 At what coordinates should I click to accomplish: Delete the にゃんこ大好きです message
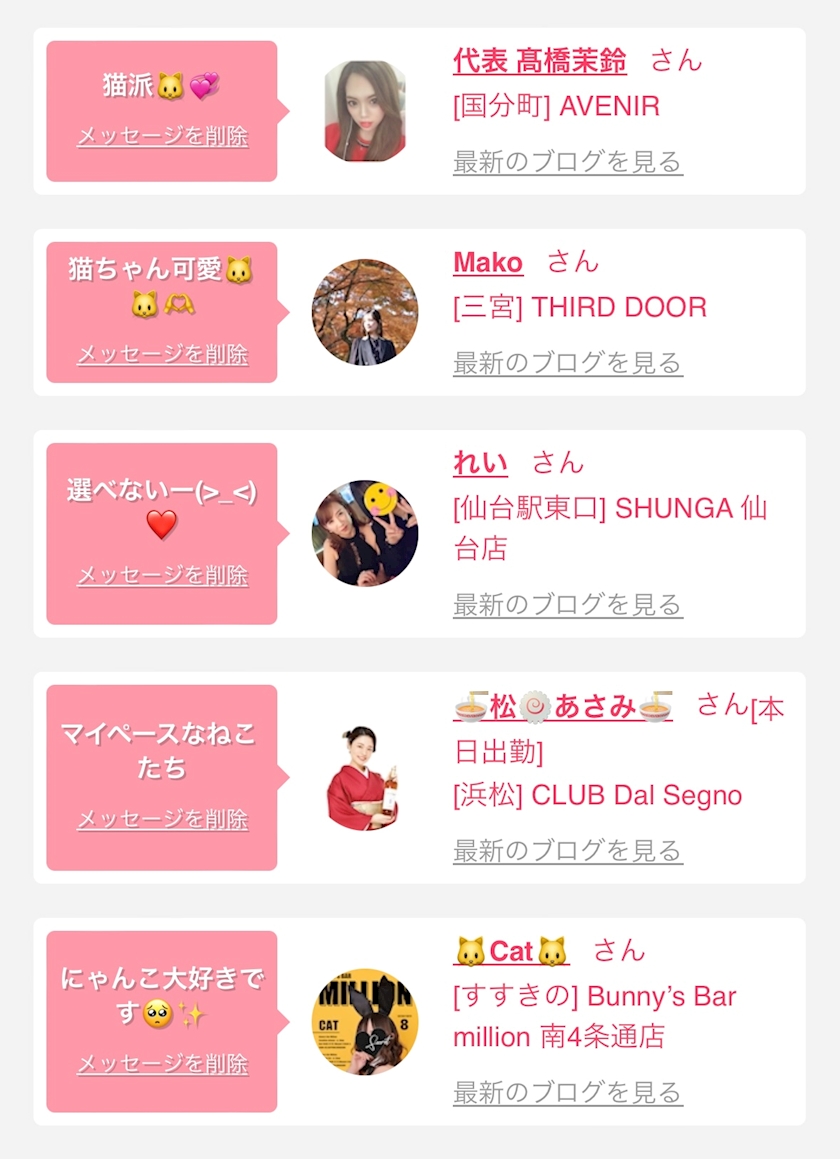pos(163,1064)
